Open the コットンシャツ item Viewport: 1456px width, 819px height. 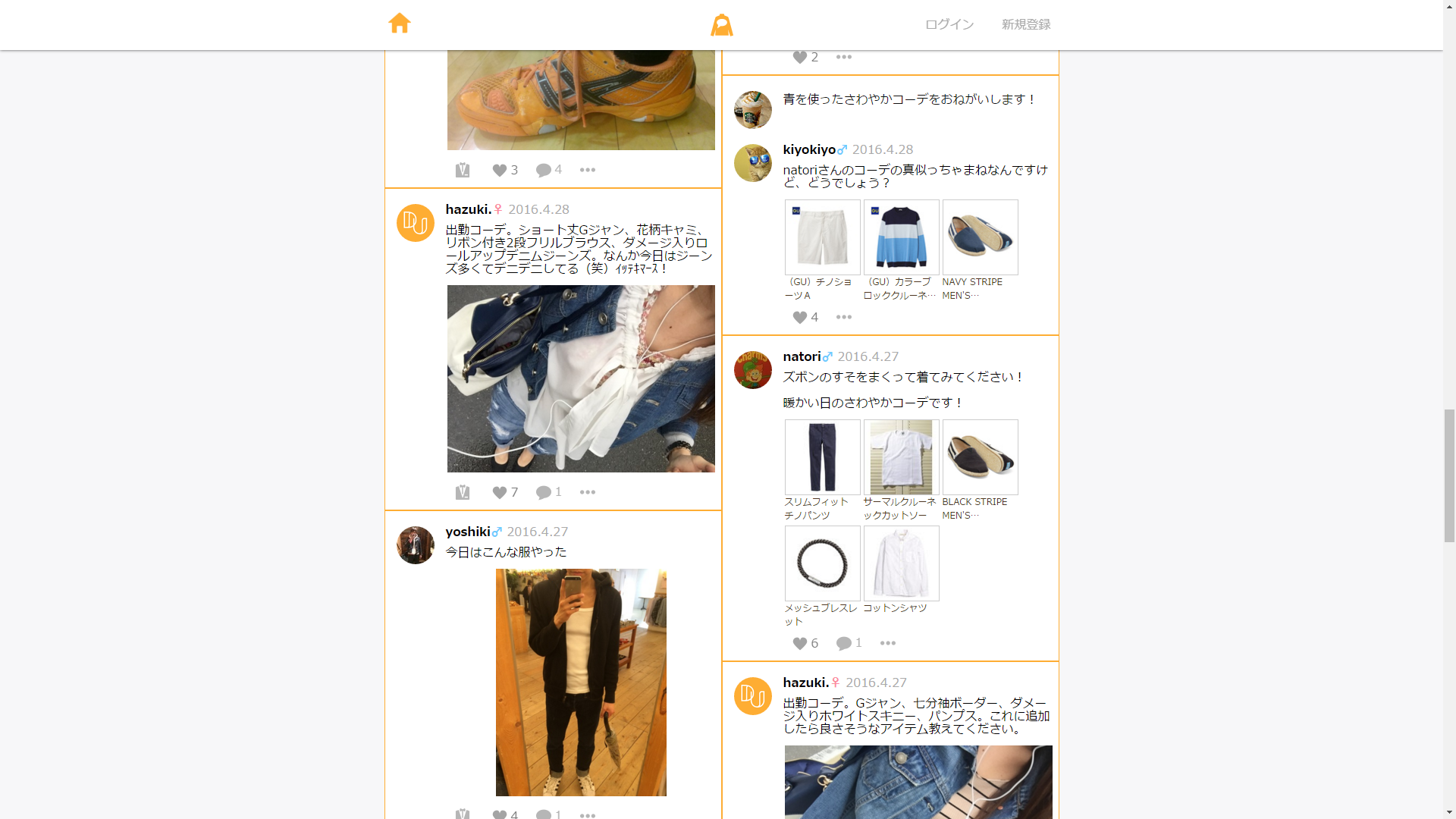(901, 563)
